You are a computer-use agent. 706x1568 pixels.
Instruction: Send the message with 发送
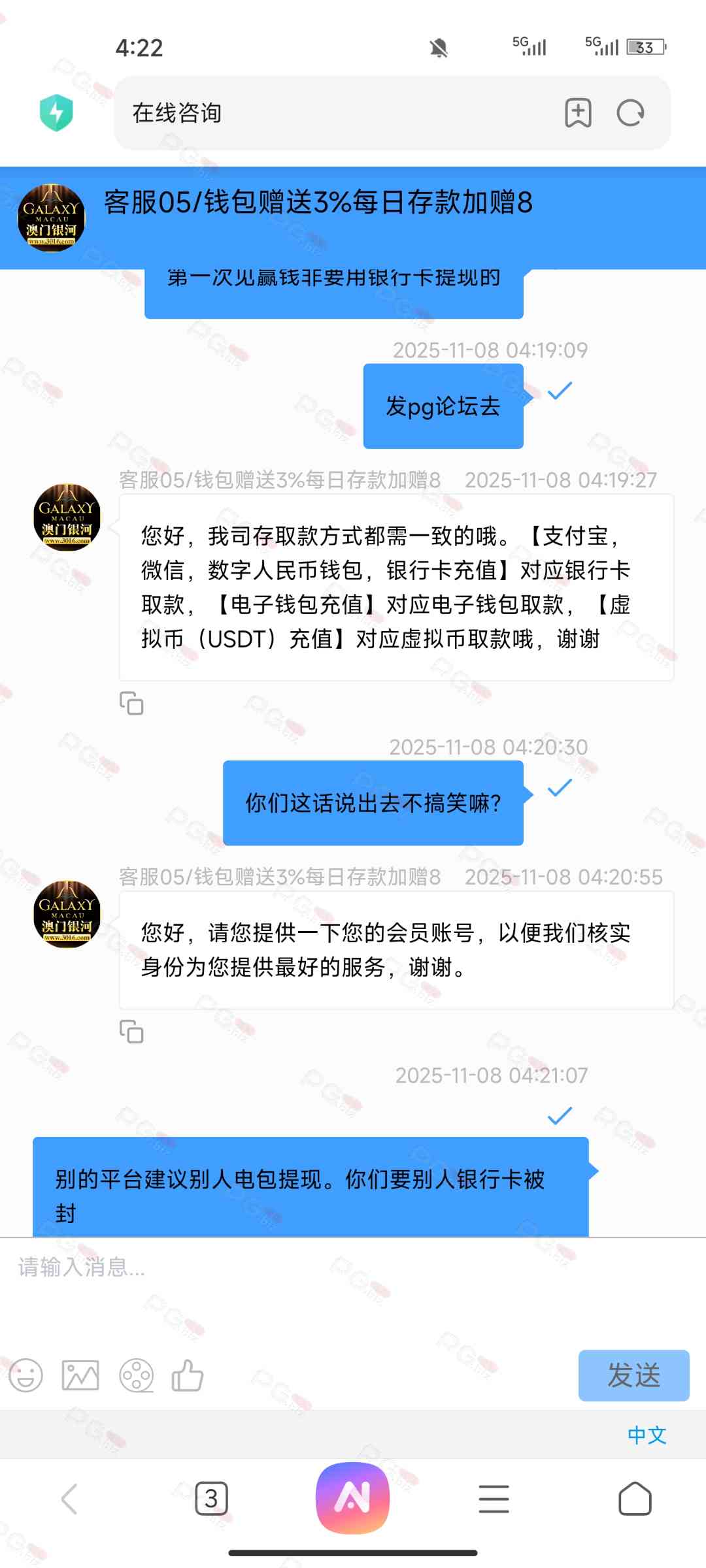pyautogui.click(x=633, y=1375)
